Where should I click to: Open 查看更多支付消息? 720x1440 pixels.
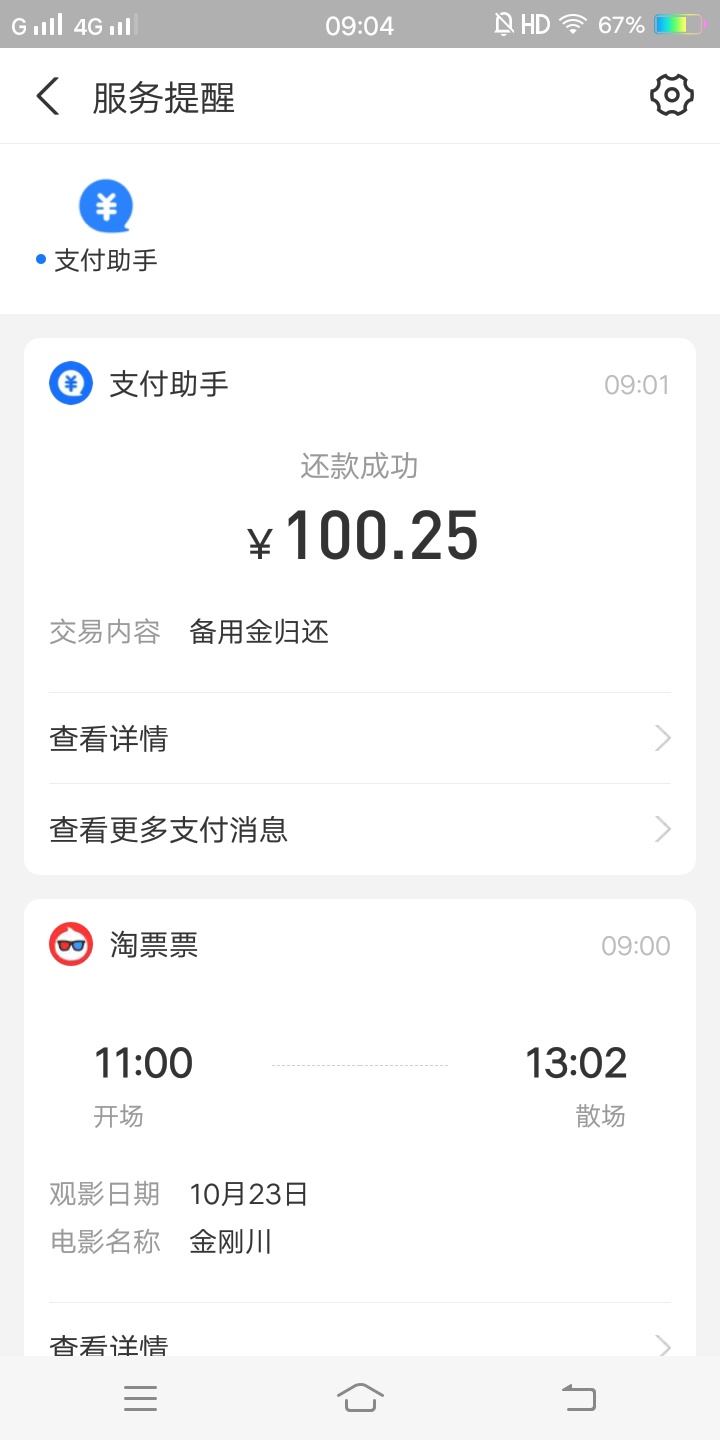pos(360,830)
